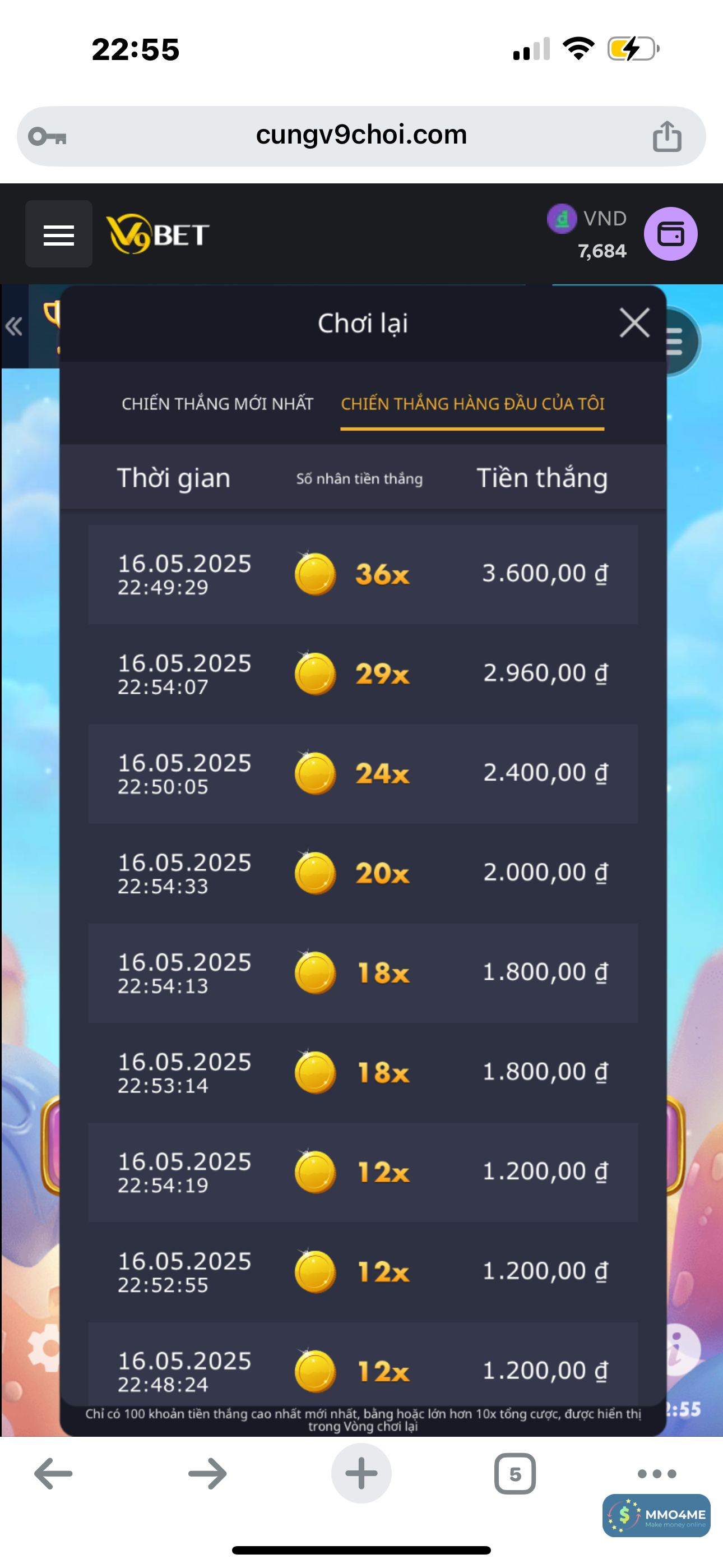723x1568 pixels.
Task: Share the current page
Action: 666,136
